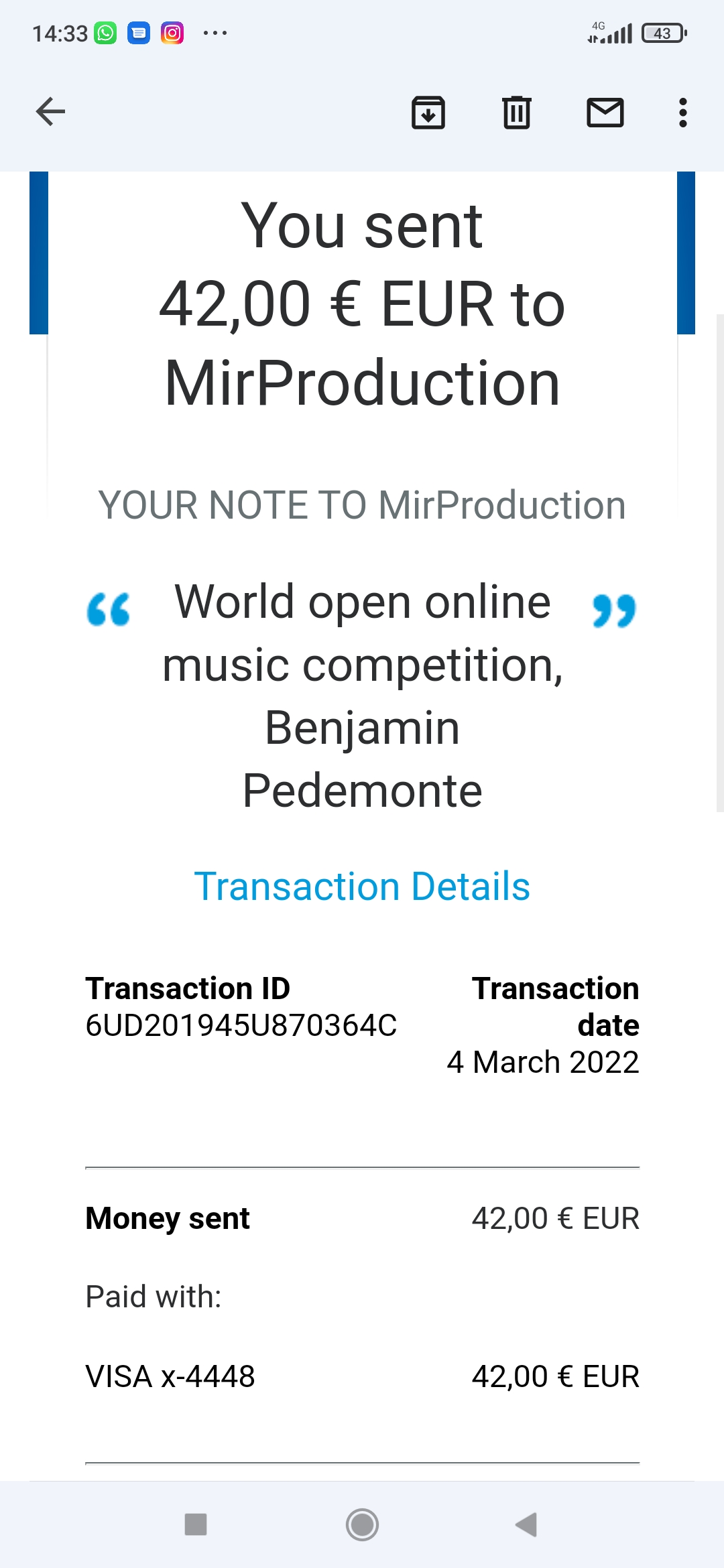
Task: Delete this email
Action: 517,112
